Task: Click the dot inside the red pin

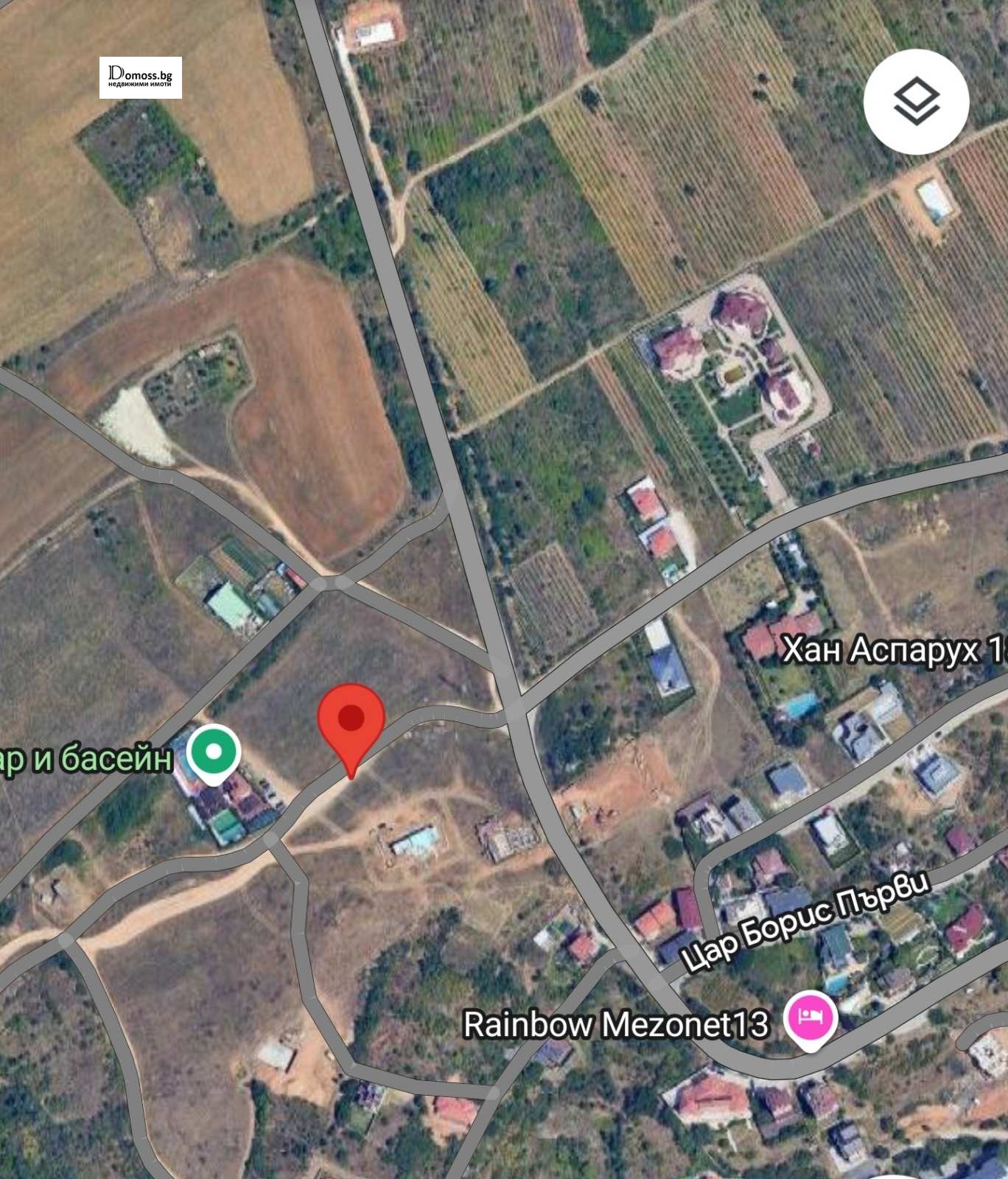Action: pyautogui.click(x=352, y=718)
